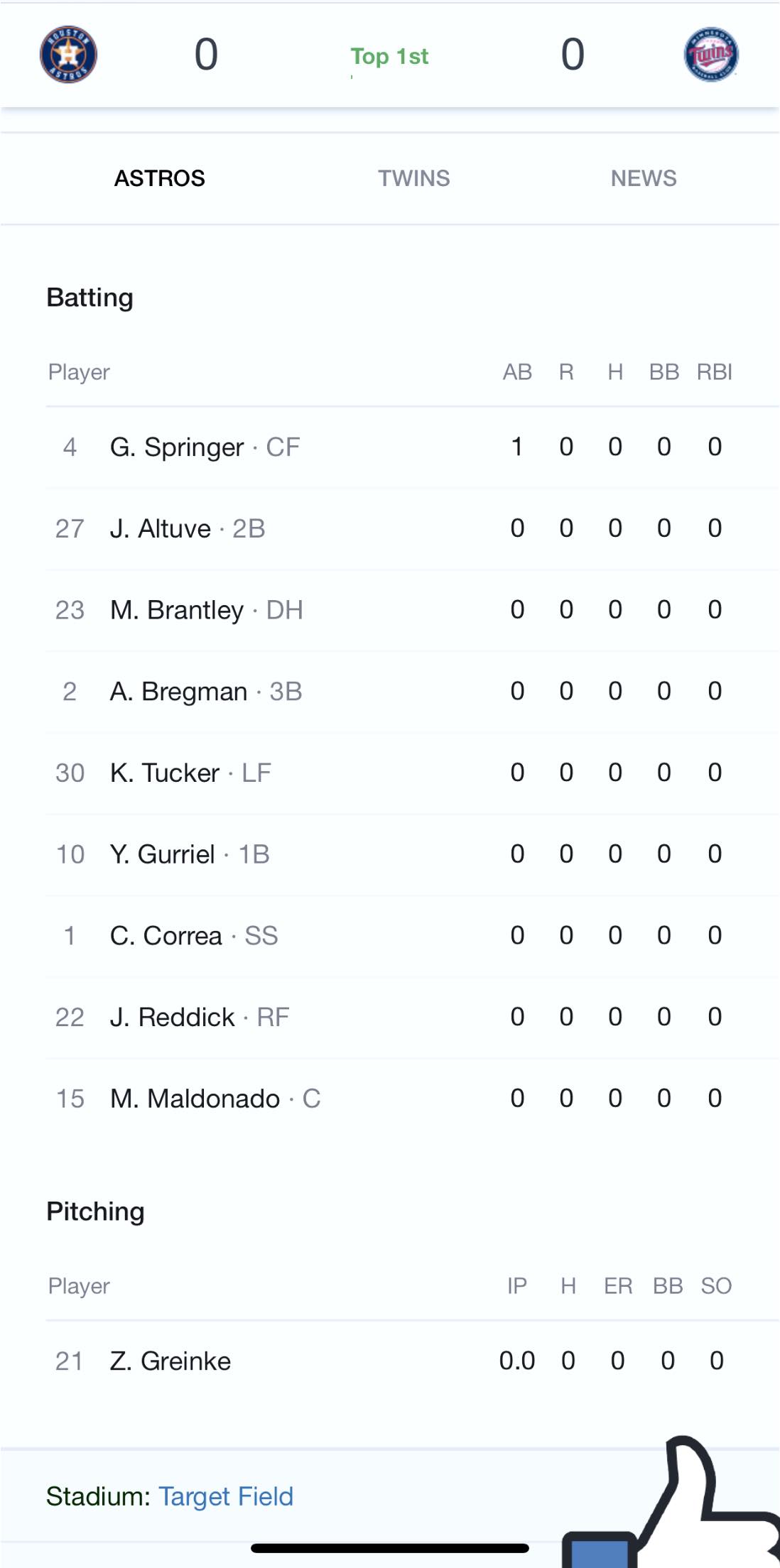Switch to the Twins tab
The image size is (780, 1568).
(x=413, y=178)
